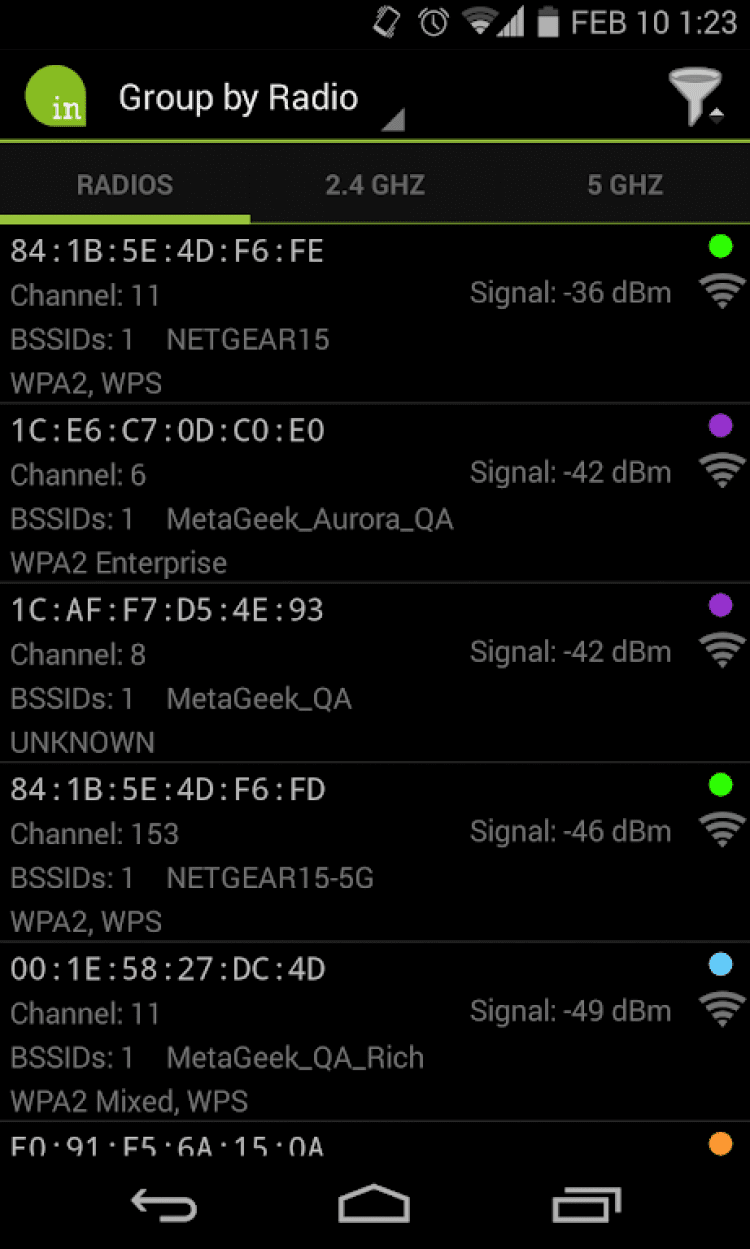Open radio 84:1B:5E:4D:F6:FE NETGEAR15
The width and height of the screenshot is (750, 1249).
(x=340, y=314)
